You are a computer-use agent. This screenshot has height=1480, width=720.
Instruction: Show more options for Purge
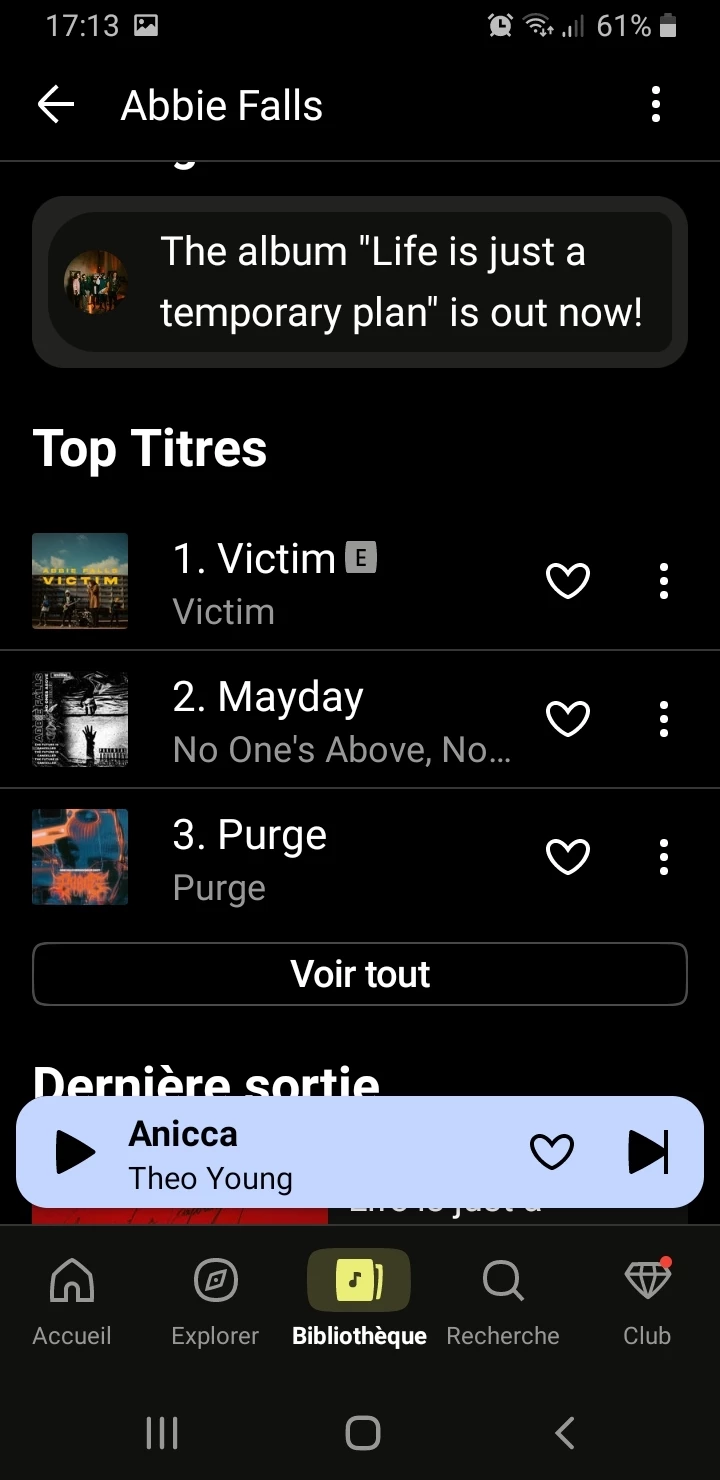tap(663, 857)
